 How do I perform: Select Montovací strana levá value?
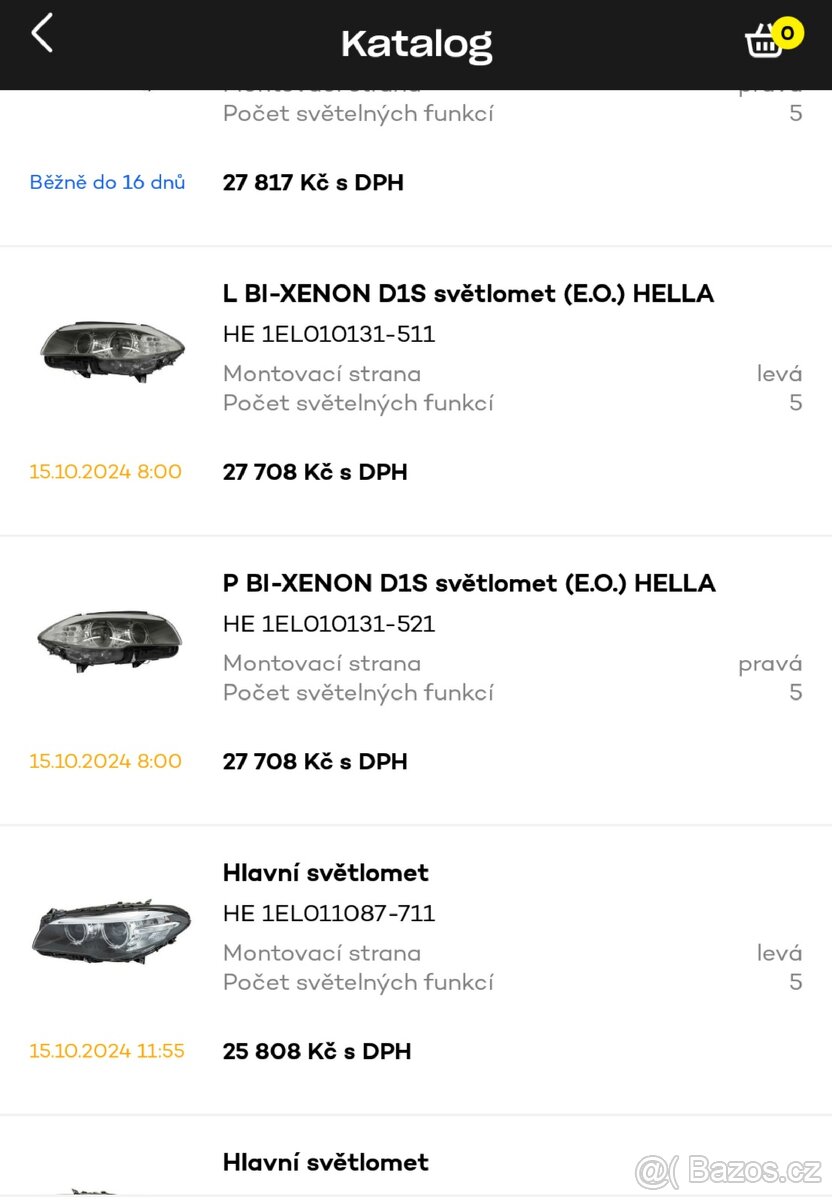(779, 373)
